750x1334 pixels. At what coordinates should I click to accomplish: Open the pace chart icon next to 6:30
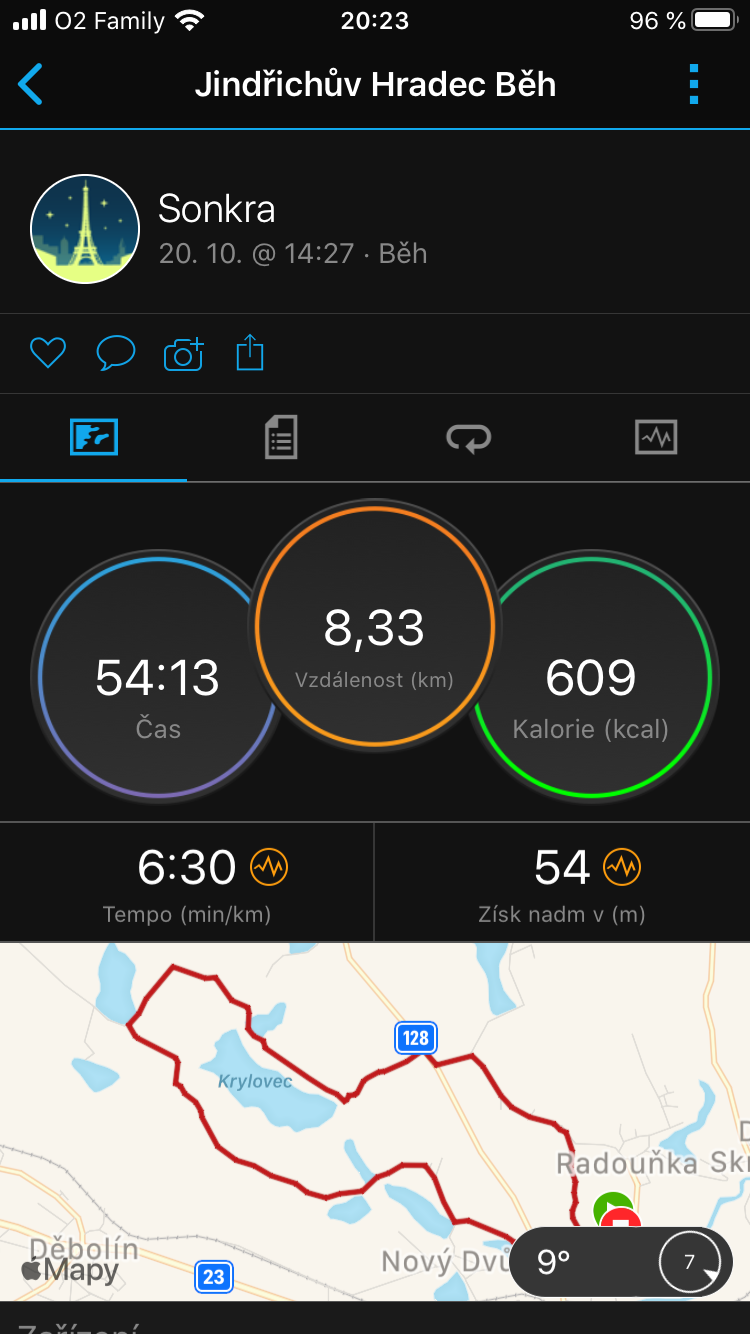tap(268, 867)
